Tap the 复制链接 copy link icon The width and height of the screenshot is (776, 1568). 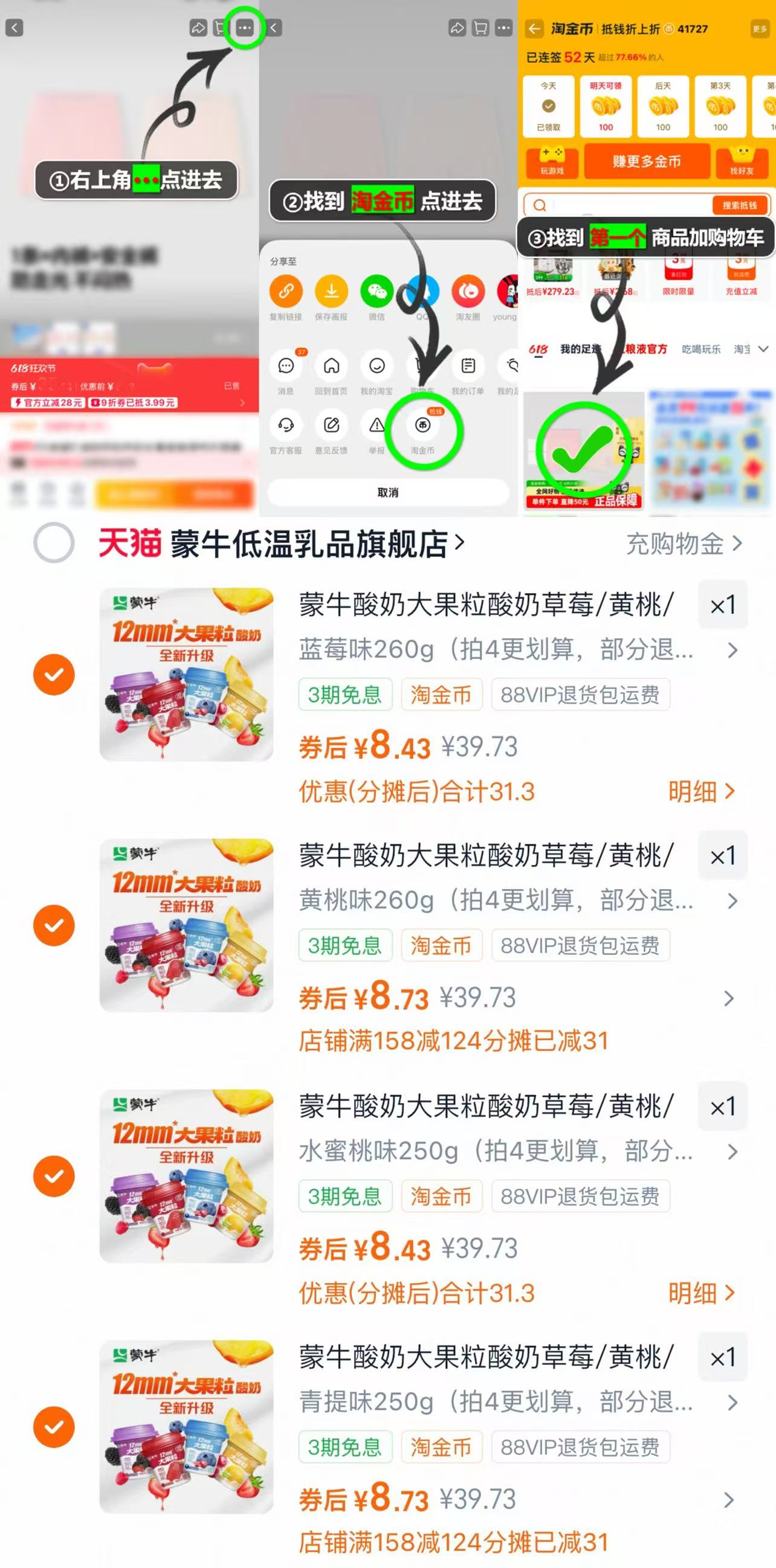pos(285,291)
